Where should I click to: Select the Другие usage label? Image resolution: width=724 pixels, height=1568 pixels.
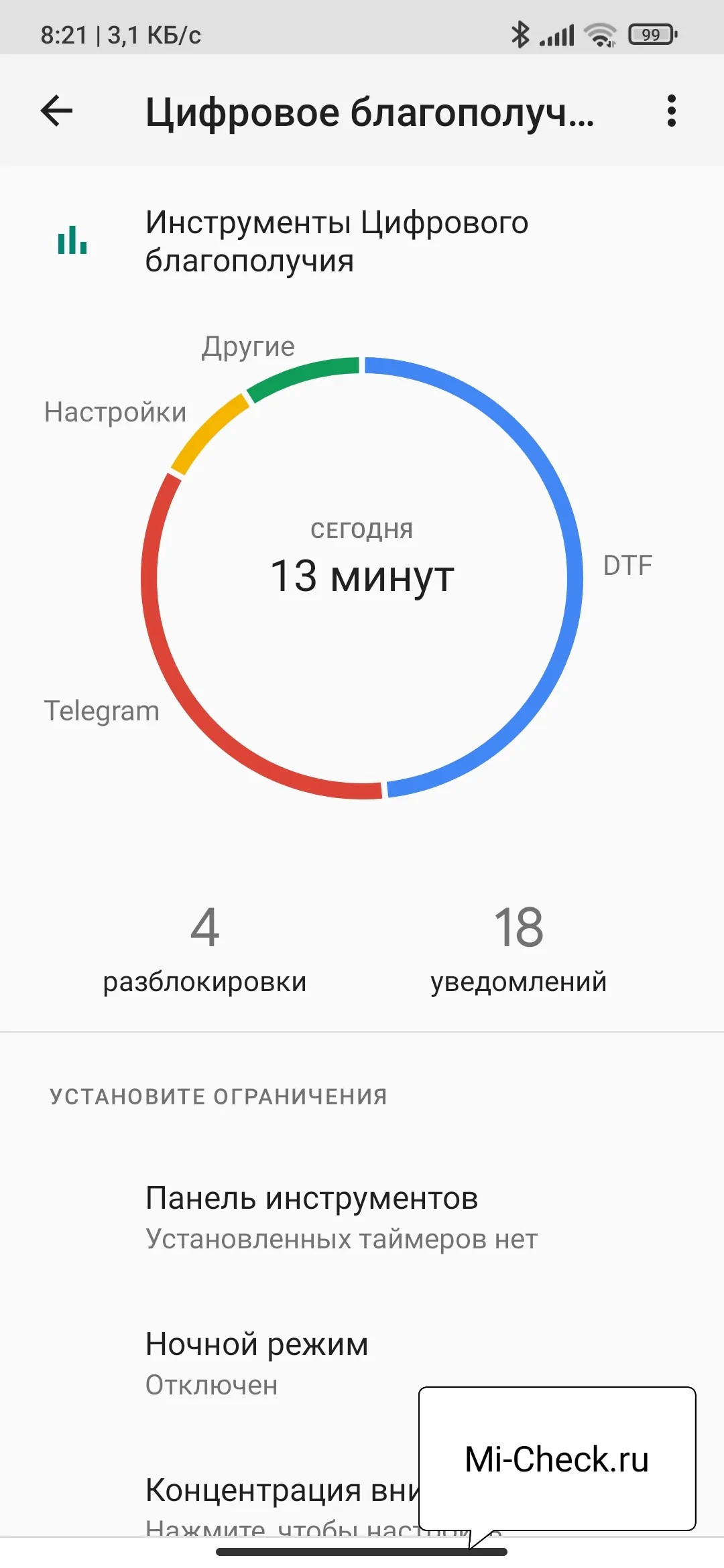248,346
